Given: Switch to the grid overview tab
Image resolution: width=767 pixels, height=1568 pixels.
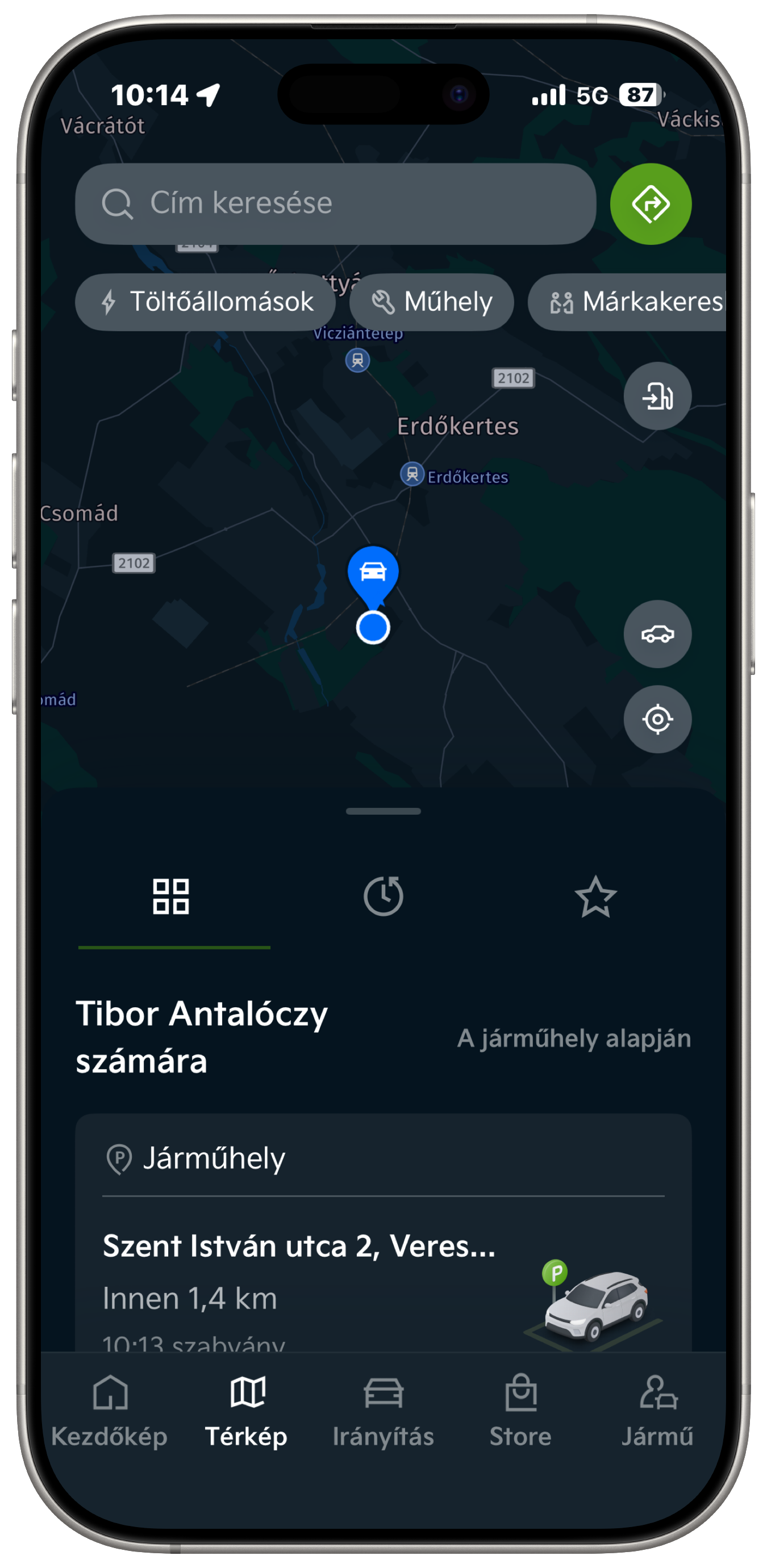Looking at the screenshot, I should point(171,896).
